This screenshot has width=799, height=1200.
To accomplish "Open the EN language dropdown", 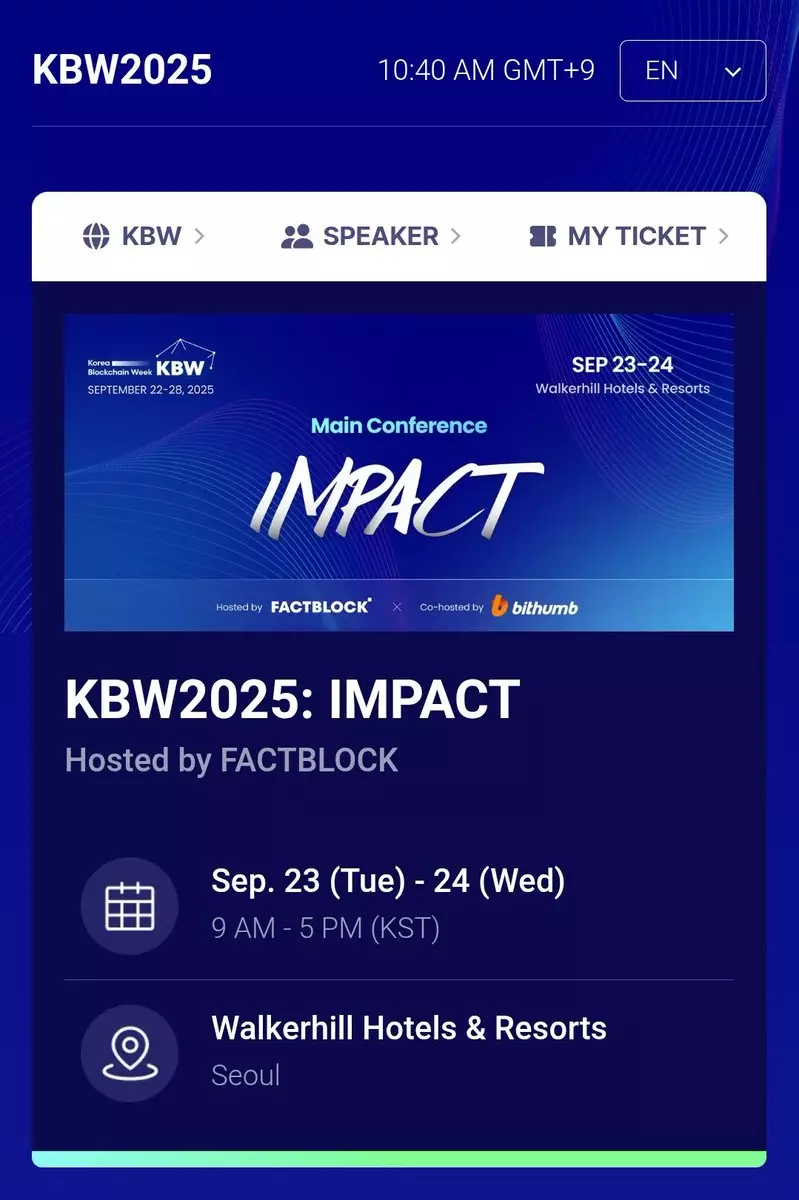I will pyautogui.click(x=692, y=71).
